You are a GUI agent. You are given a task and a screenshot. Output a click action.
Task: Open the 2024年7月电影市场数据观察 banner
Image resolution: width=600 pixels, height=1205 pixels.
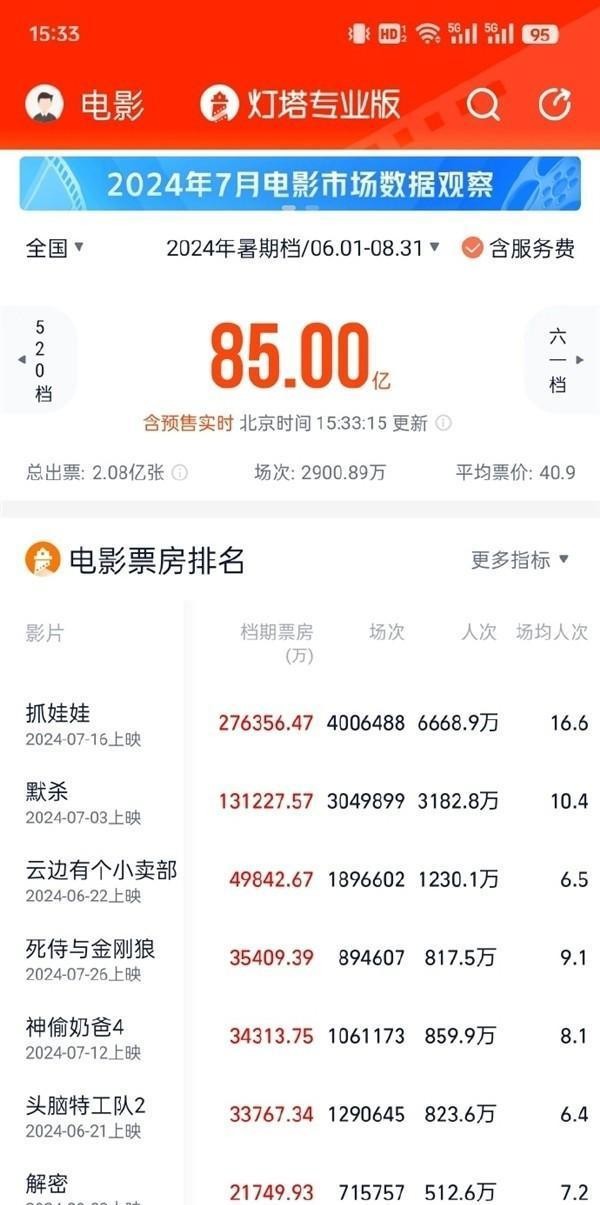point(300,183)
